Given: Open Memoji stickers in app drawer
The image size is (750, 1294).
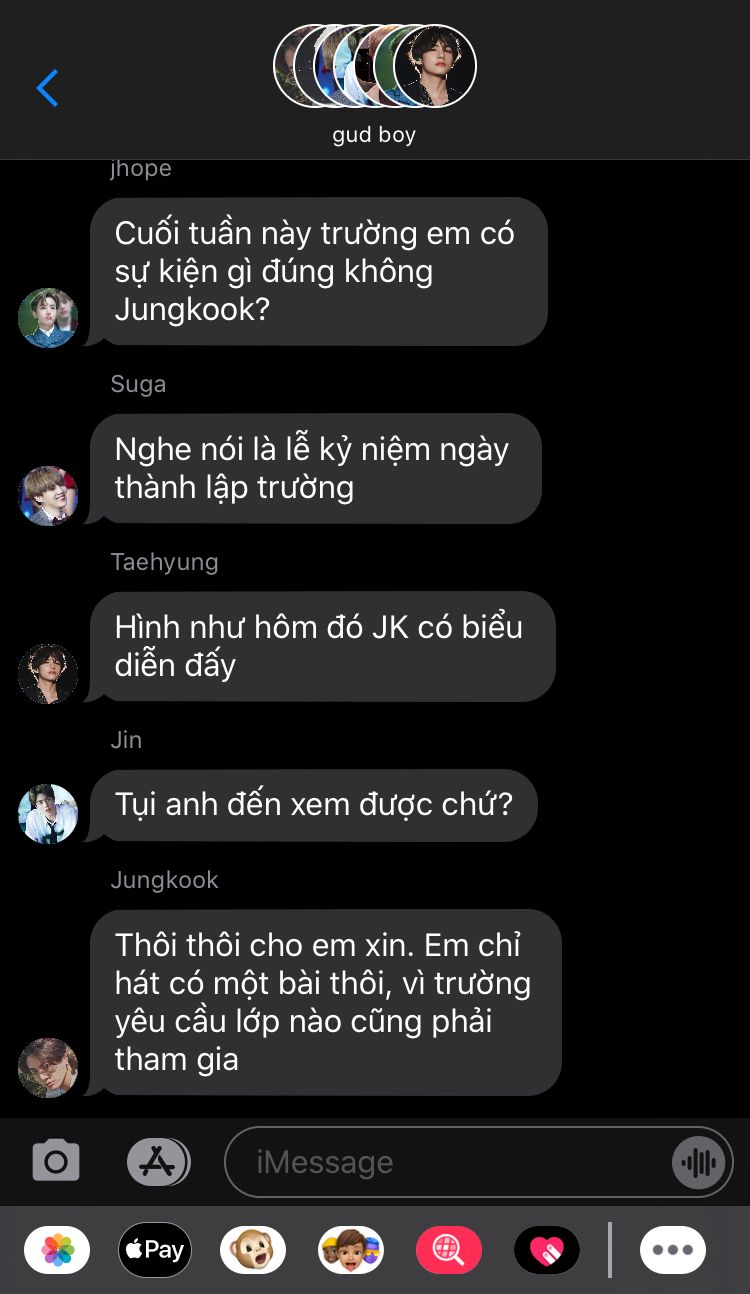Looking at the screenshot, I should pyautogui.click(x=351, y=1250).
